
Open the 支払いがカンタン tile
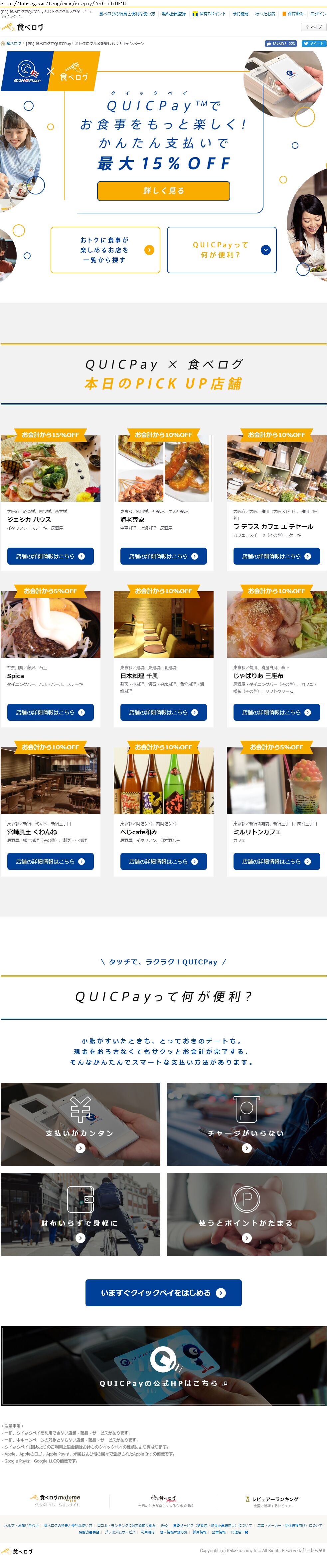coord(80,1124)
